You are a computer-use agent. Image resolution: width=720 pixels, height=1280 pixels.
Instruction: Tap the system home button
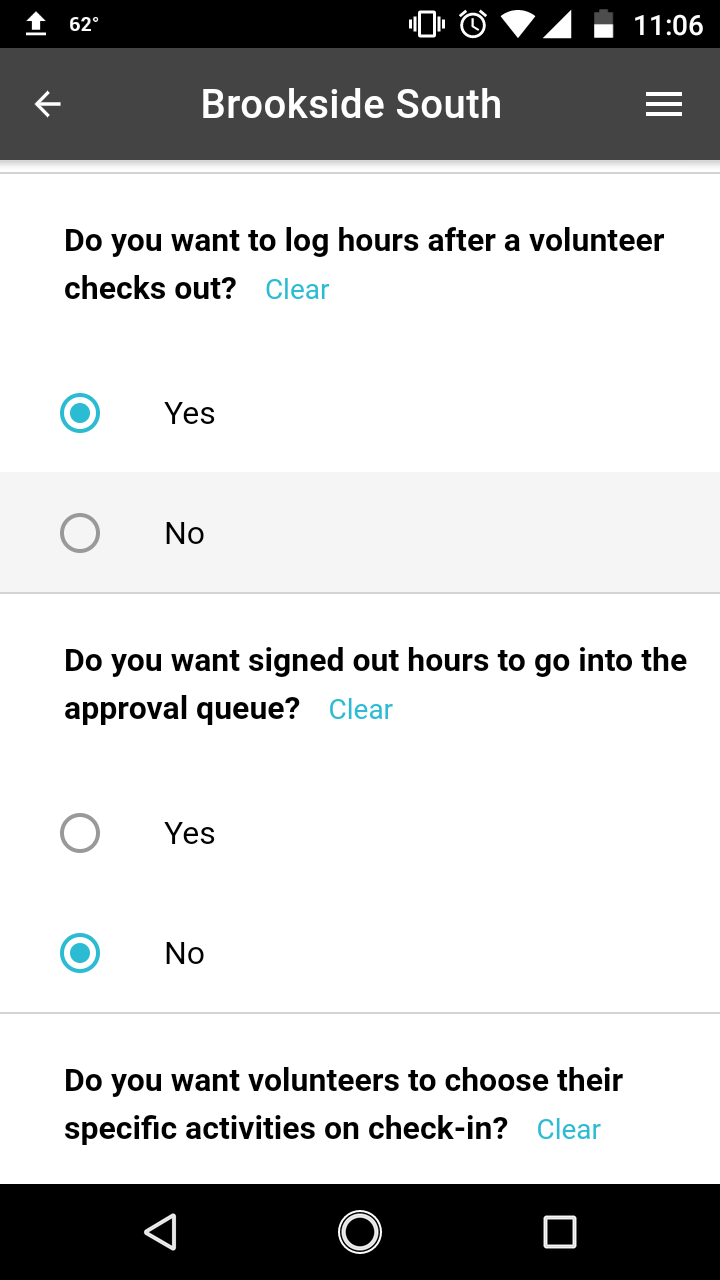tap(360, 1231)
